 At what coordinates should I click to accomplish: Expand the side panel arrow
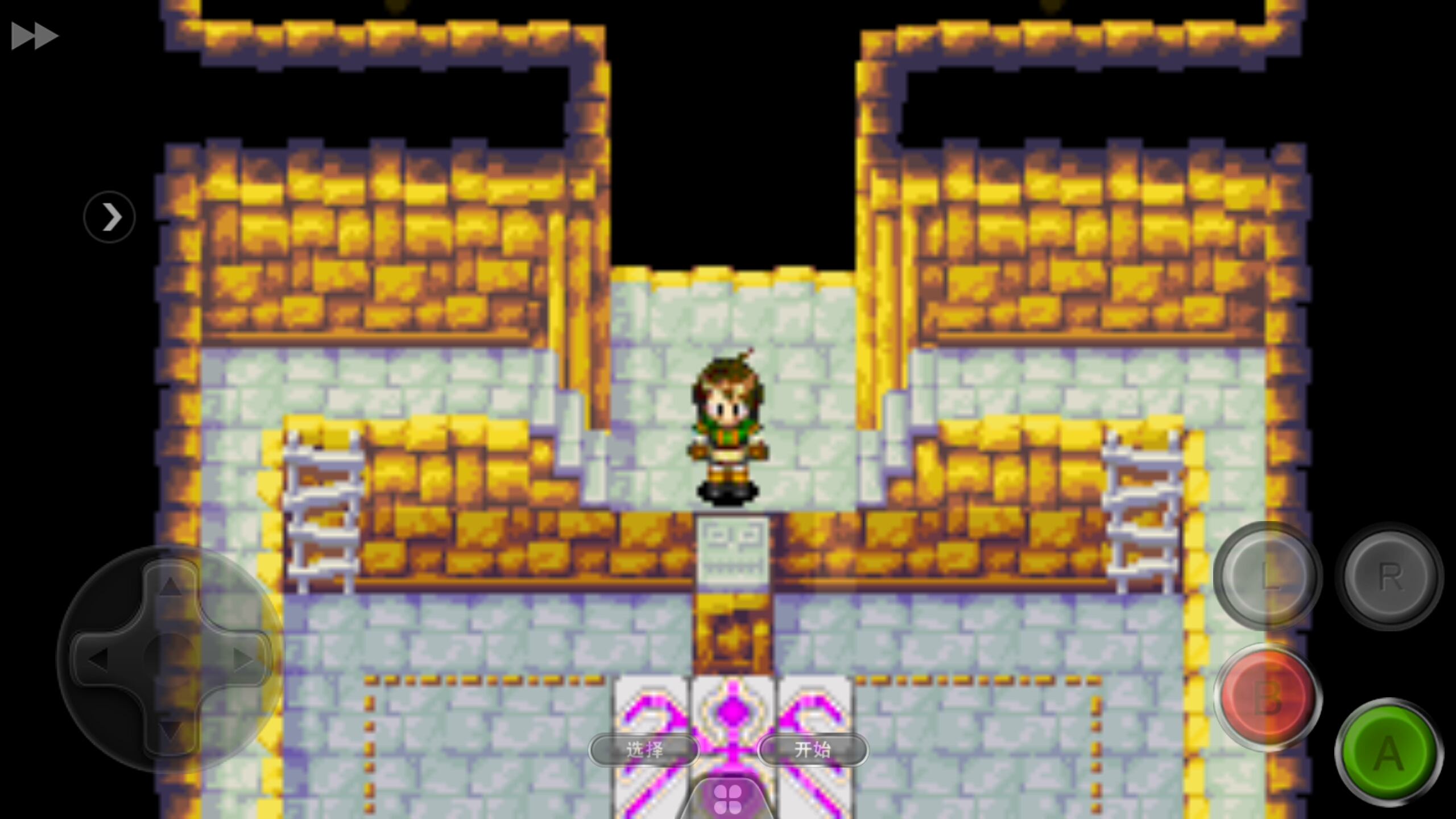click(110, 217)
